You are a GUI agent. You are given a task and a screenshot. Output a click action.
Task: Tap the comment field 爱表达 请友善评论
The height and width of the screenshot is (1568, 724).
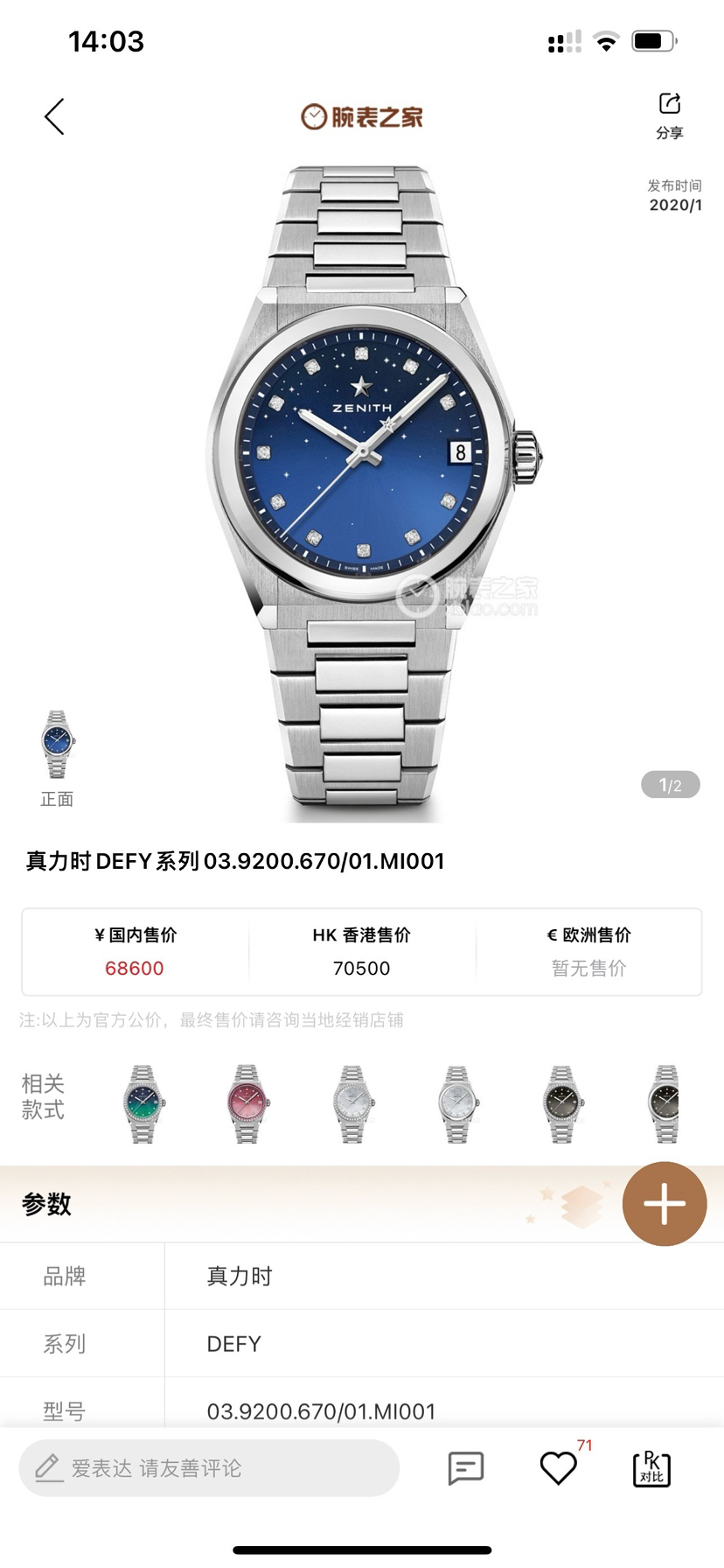tap(210, 1467)
